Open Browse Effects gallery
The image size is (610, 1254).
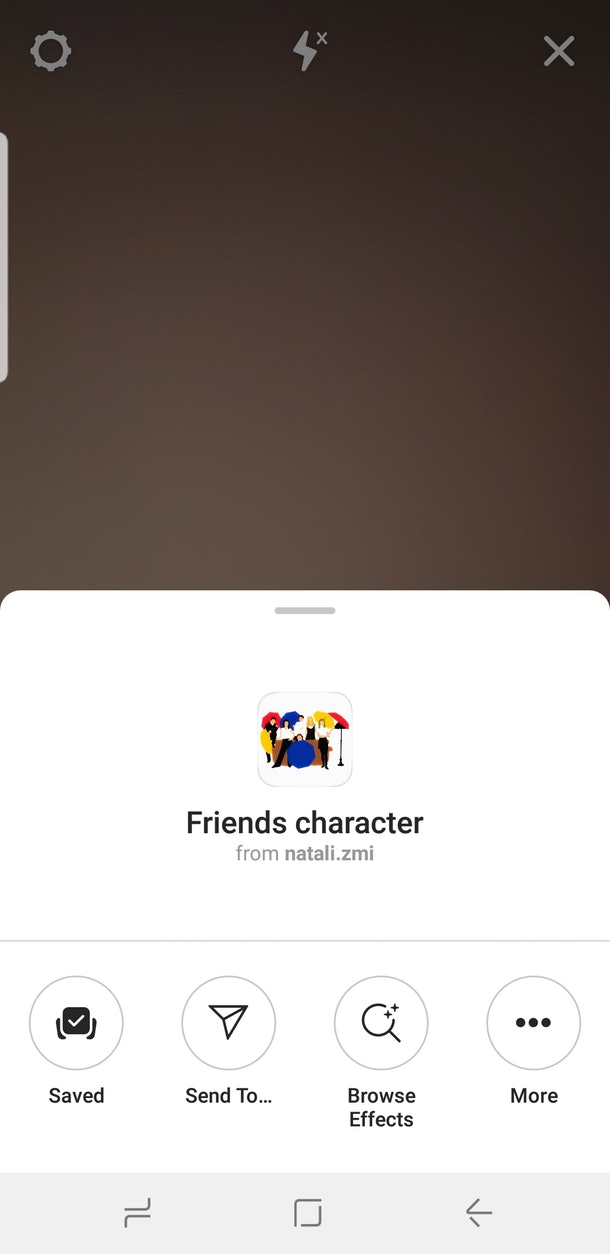point(381,1023)
